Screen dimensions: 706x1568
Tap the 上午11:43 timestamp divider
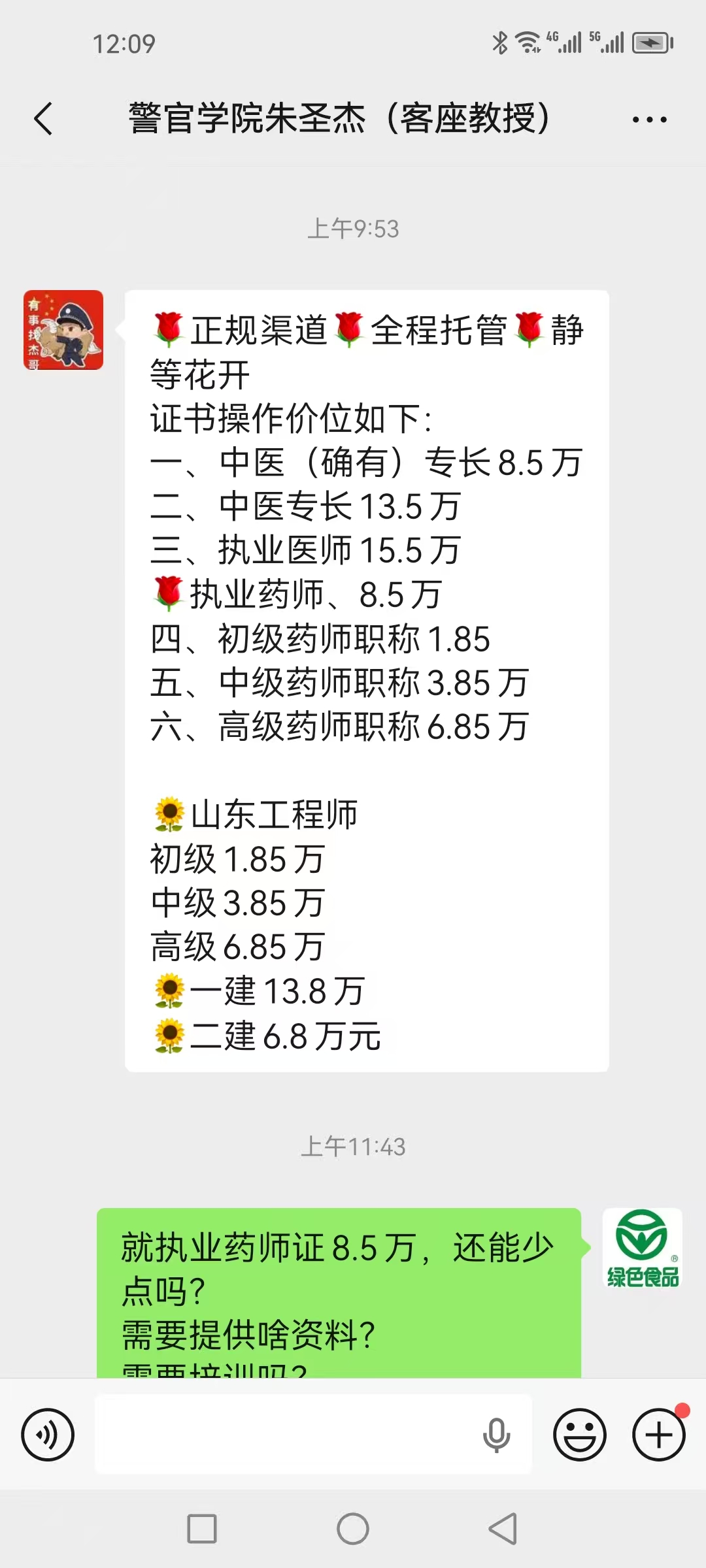pyautogui.click(x=353, y=1147)
